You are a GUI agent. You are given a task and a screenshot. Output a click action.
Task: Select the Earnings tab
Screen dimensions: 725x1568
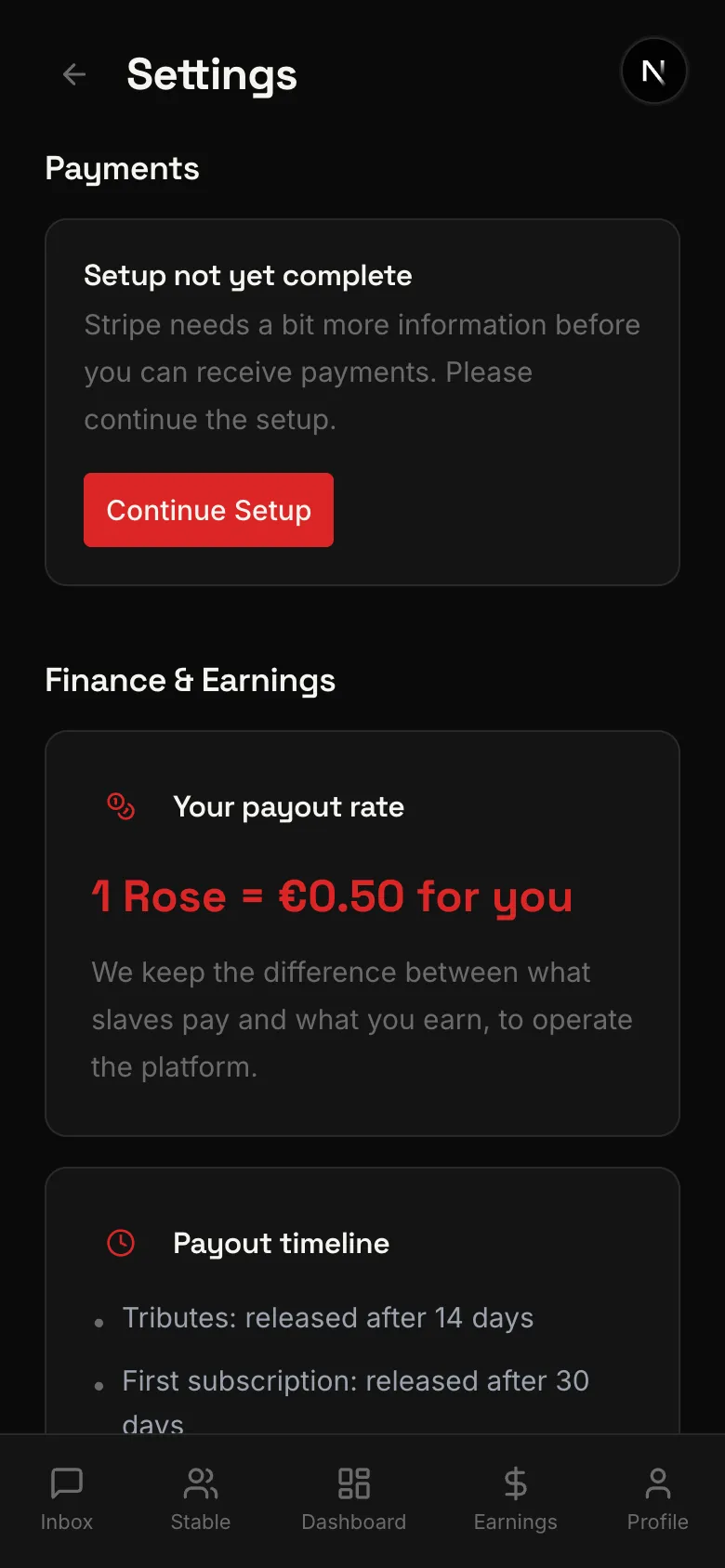click(515, 1498)
